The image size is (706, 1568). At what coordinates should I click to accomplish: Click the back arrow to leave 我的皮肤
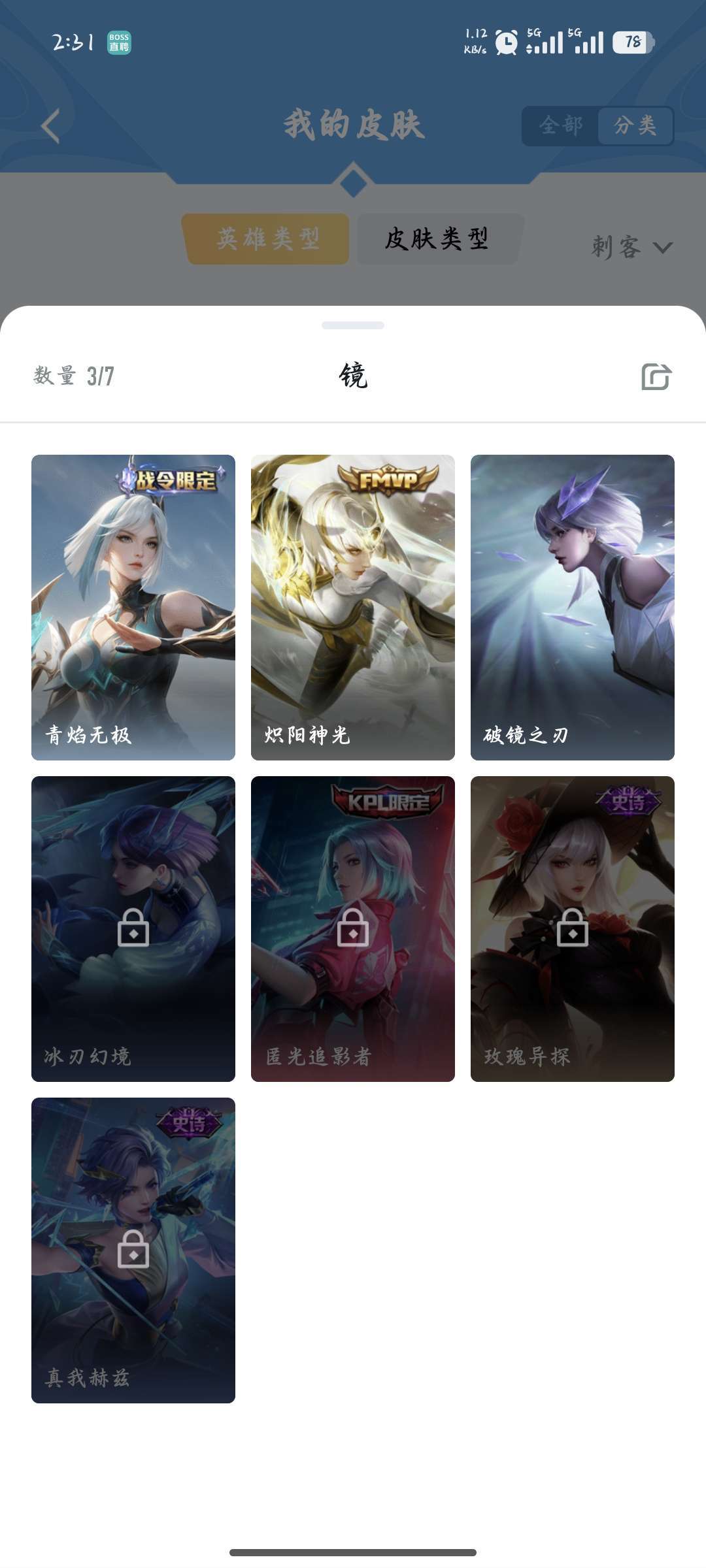click(49, 125)
